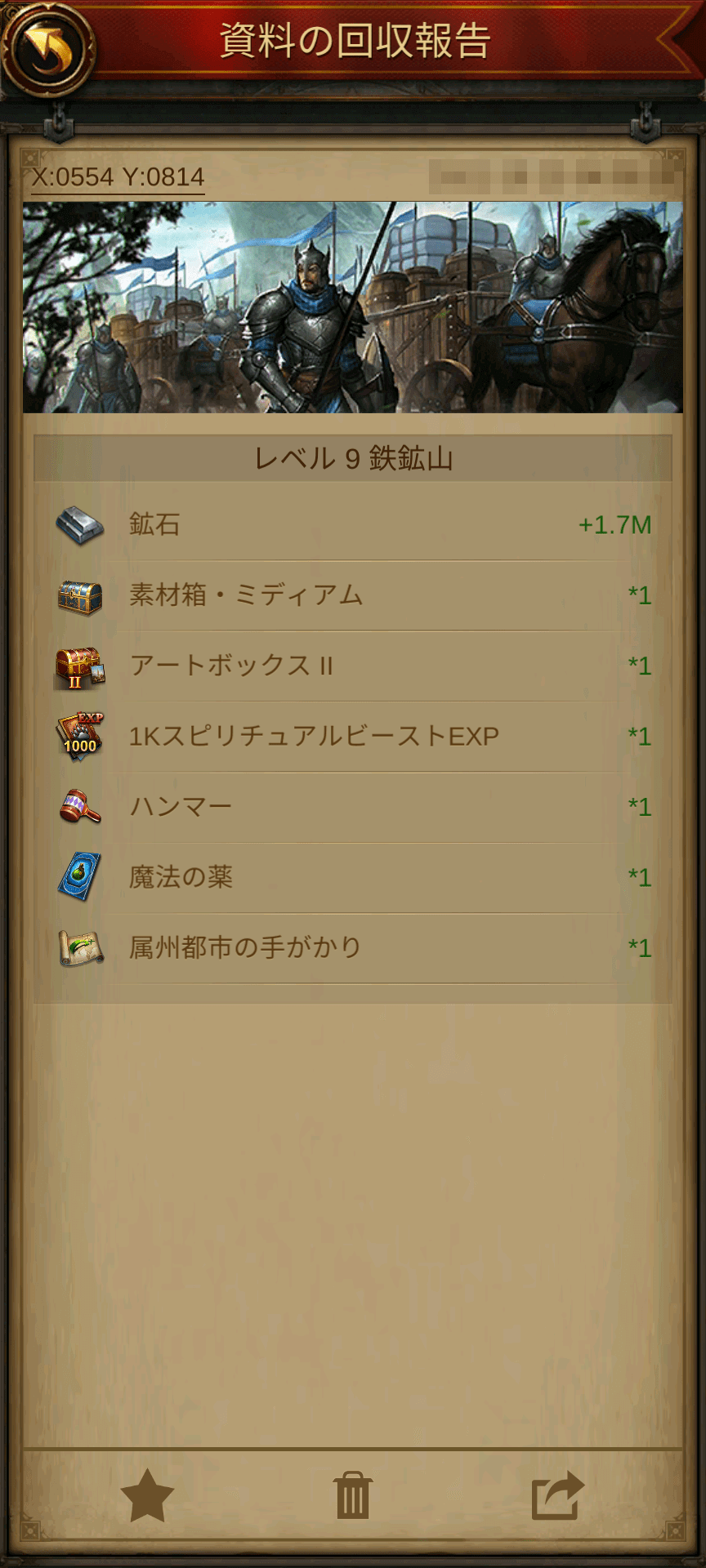Go back using the round arrow button
This screenshot has width=706, height=1568.
(47, 47)
